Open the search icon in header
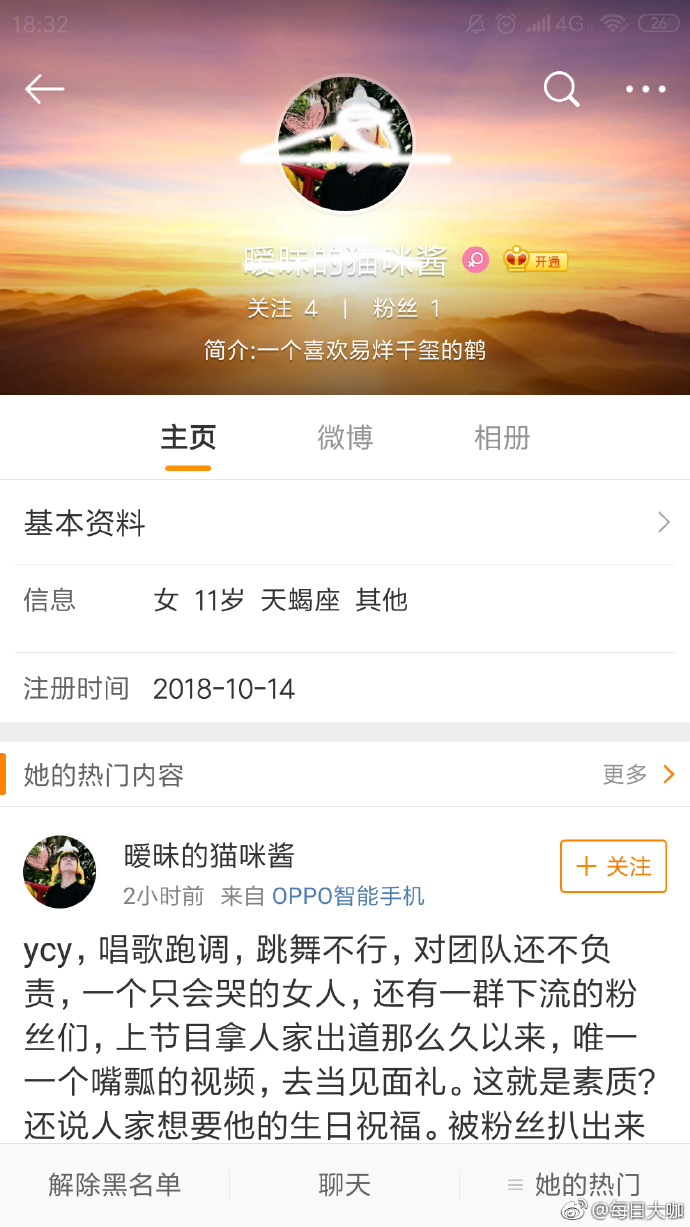This screenshot has width=690, height=1227. (x=561, y=89)
